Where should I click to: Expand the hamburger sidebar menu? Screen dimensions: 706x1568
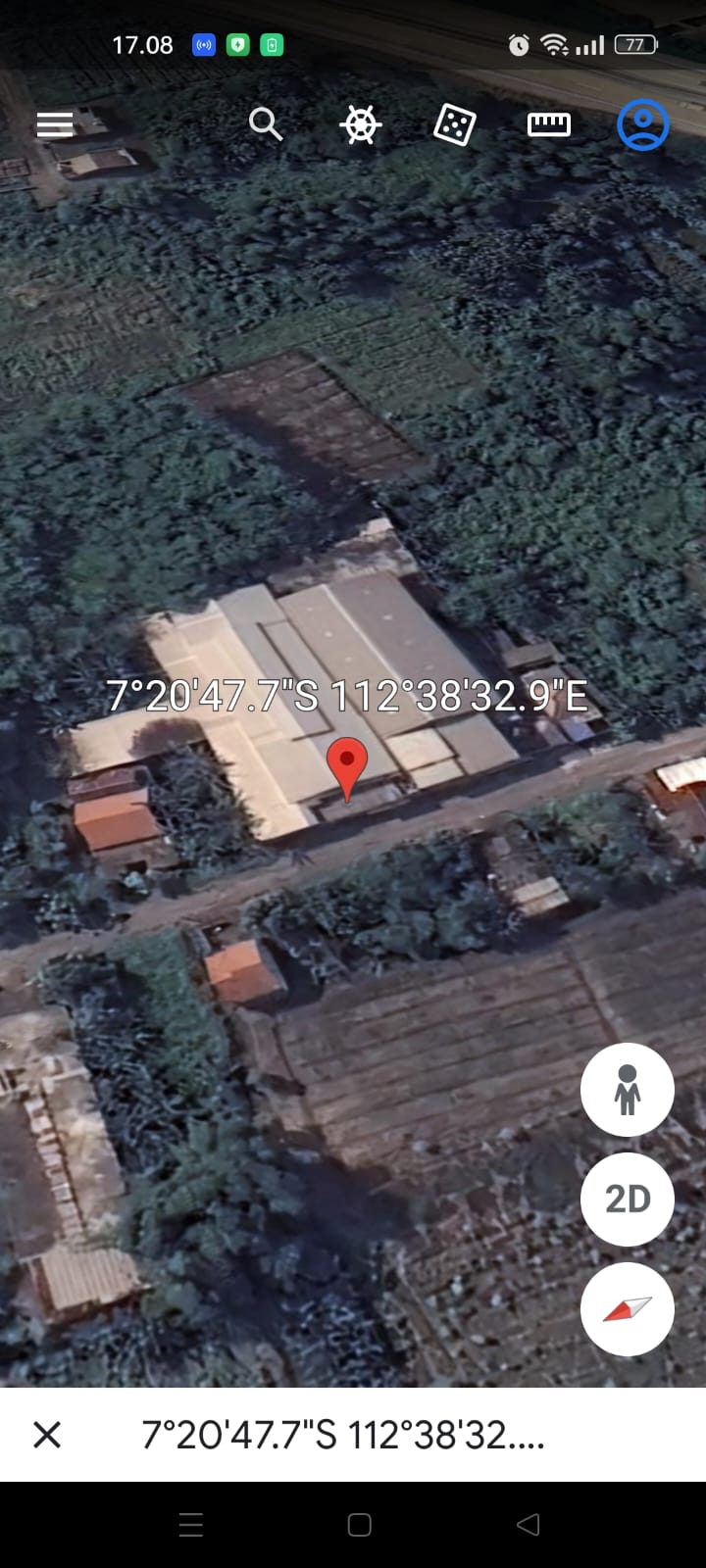pos(54,124)
